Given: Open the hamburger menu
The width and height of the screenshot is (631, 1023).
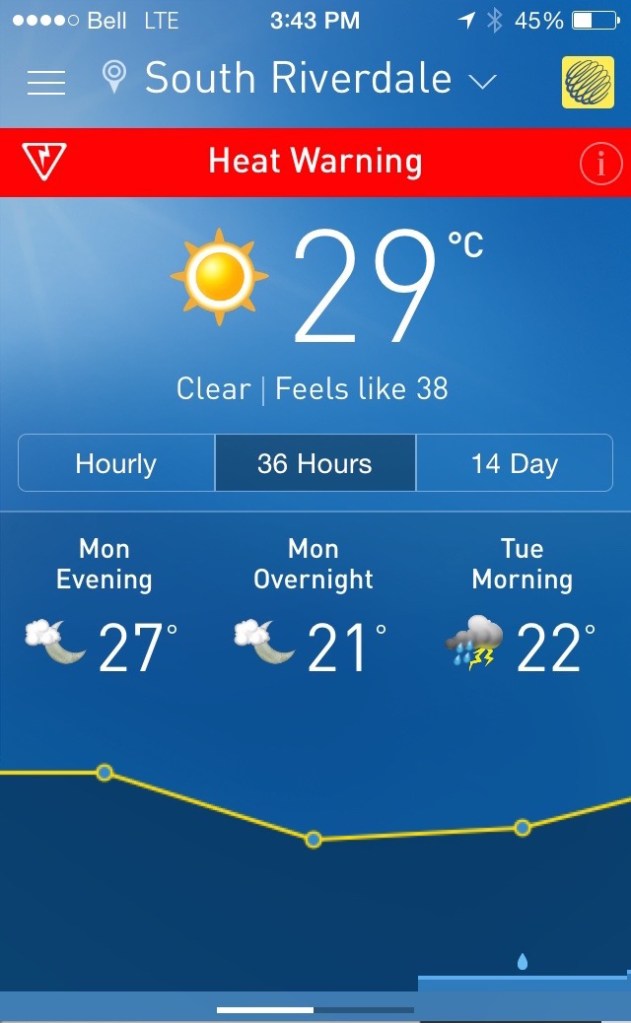Looking at the screenshot, I should click(x=46, y=81).
